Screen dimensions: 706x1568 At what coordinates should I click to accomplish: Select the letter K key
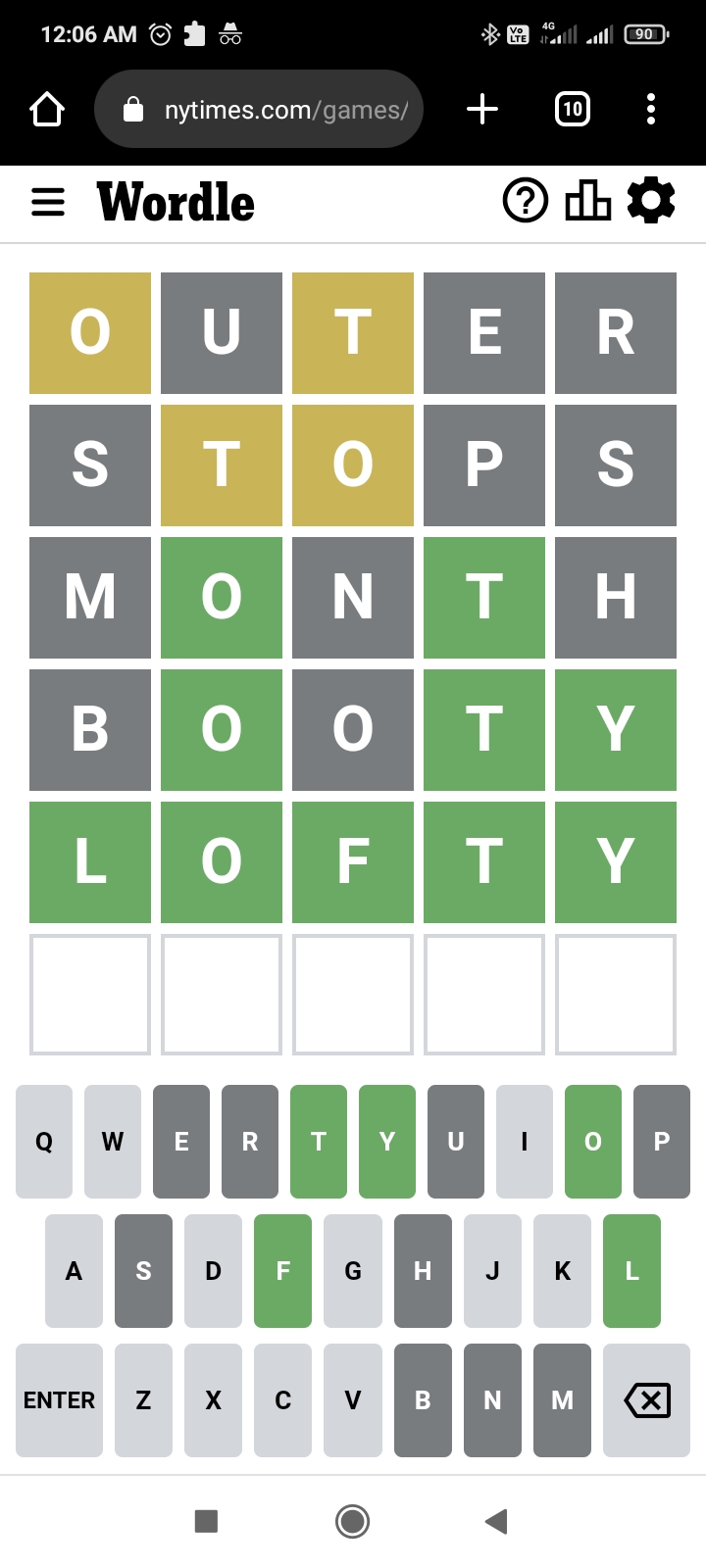tap(562, 1271)
